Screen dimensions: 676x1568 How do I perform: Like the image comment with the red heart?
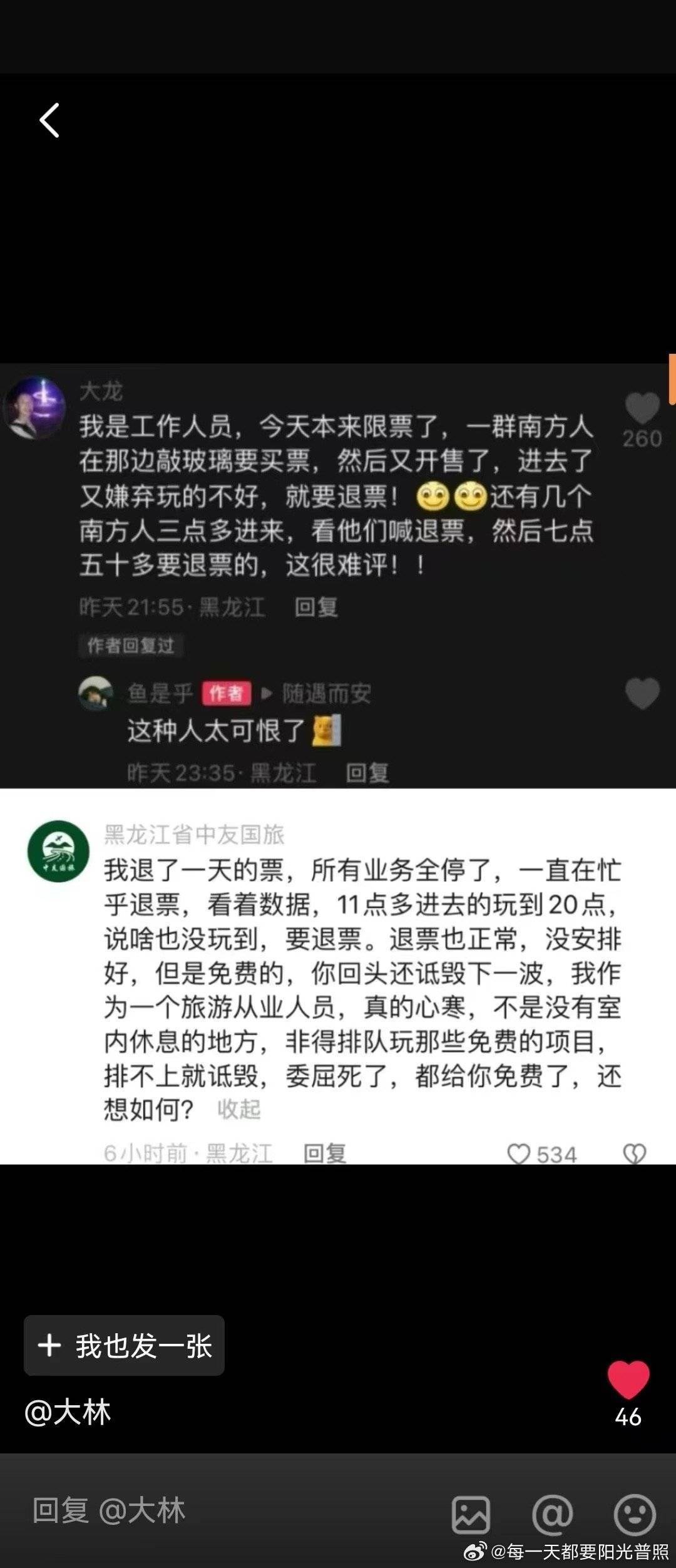pos(628,1380)
